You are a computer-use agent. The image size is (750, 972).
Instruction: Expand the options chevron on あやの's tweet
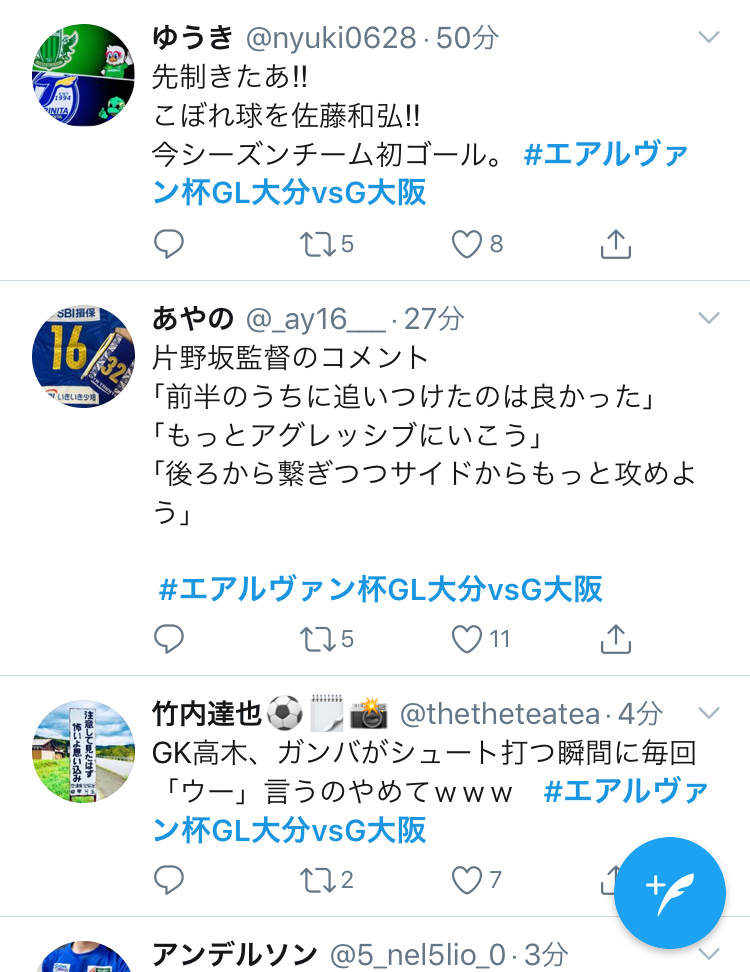tap(708, 318)
